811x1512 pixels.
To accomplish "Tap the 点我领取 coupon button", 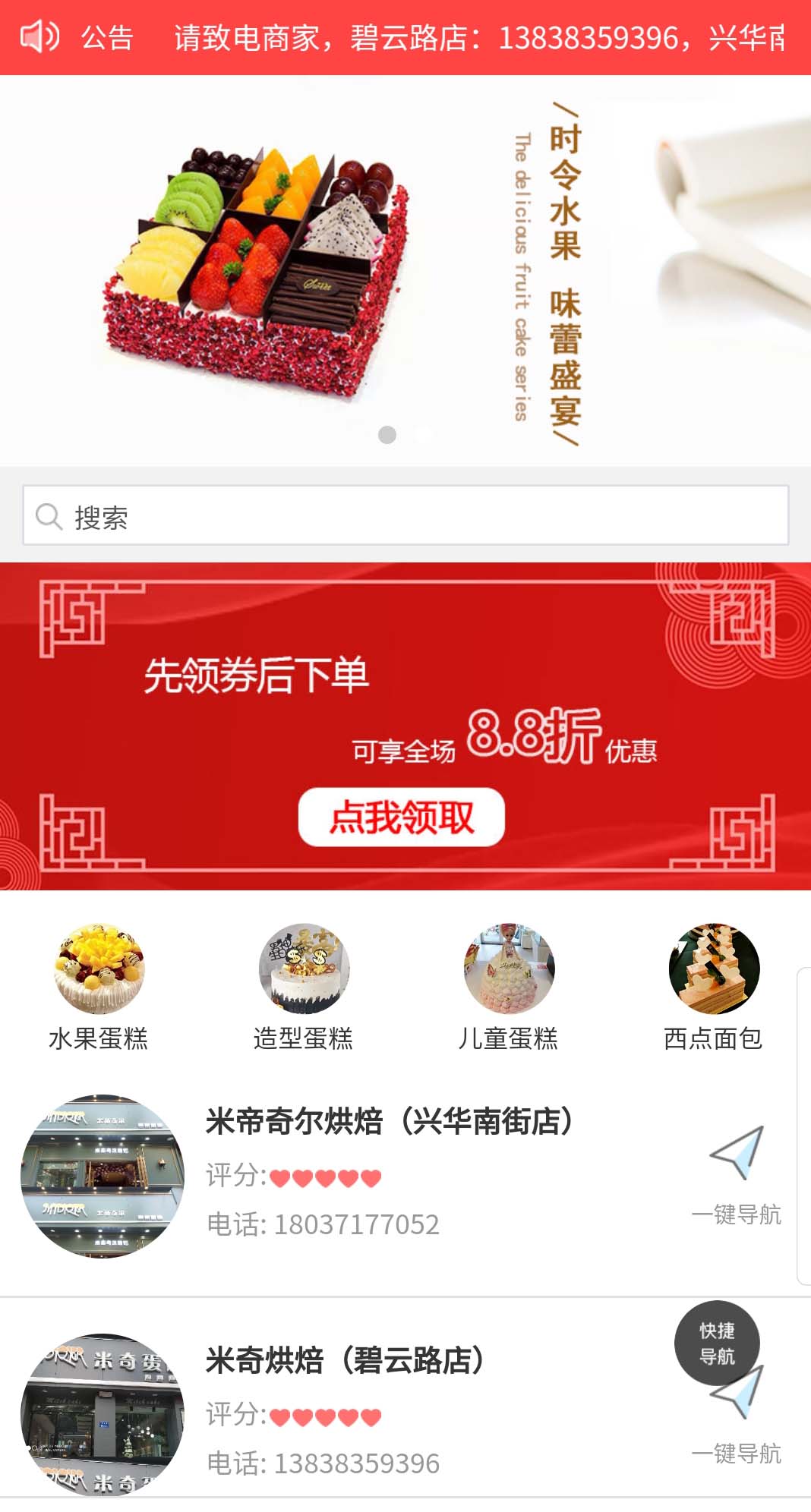I will click(402, 817).
